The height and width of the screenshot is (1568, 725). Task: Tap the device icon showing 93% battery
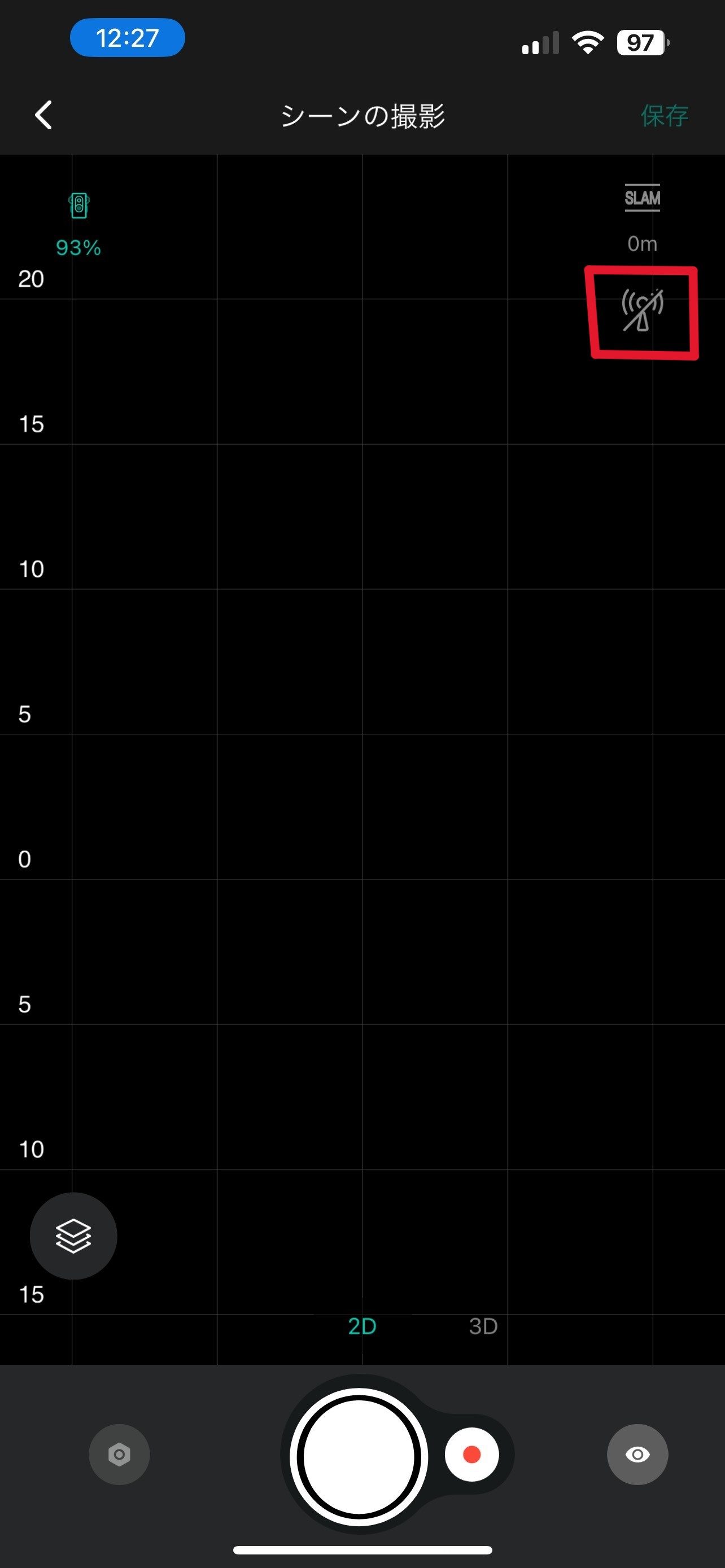tap(78, 206)
